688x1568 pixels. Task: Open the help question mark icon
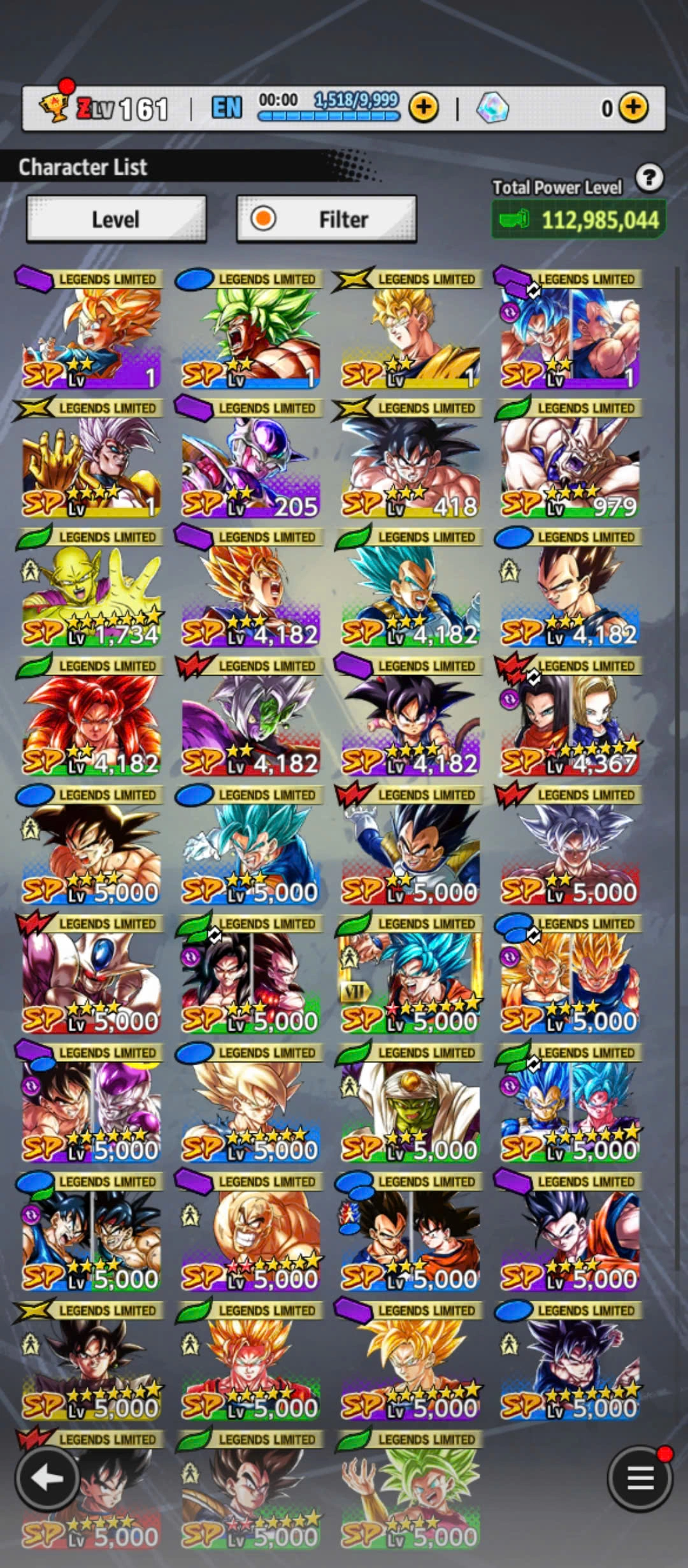click(x=649, y=178)
